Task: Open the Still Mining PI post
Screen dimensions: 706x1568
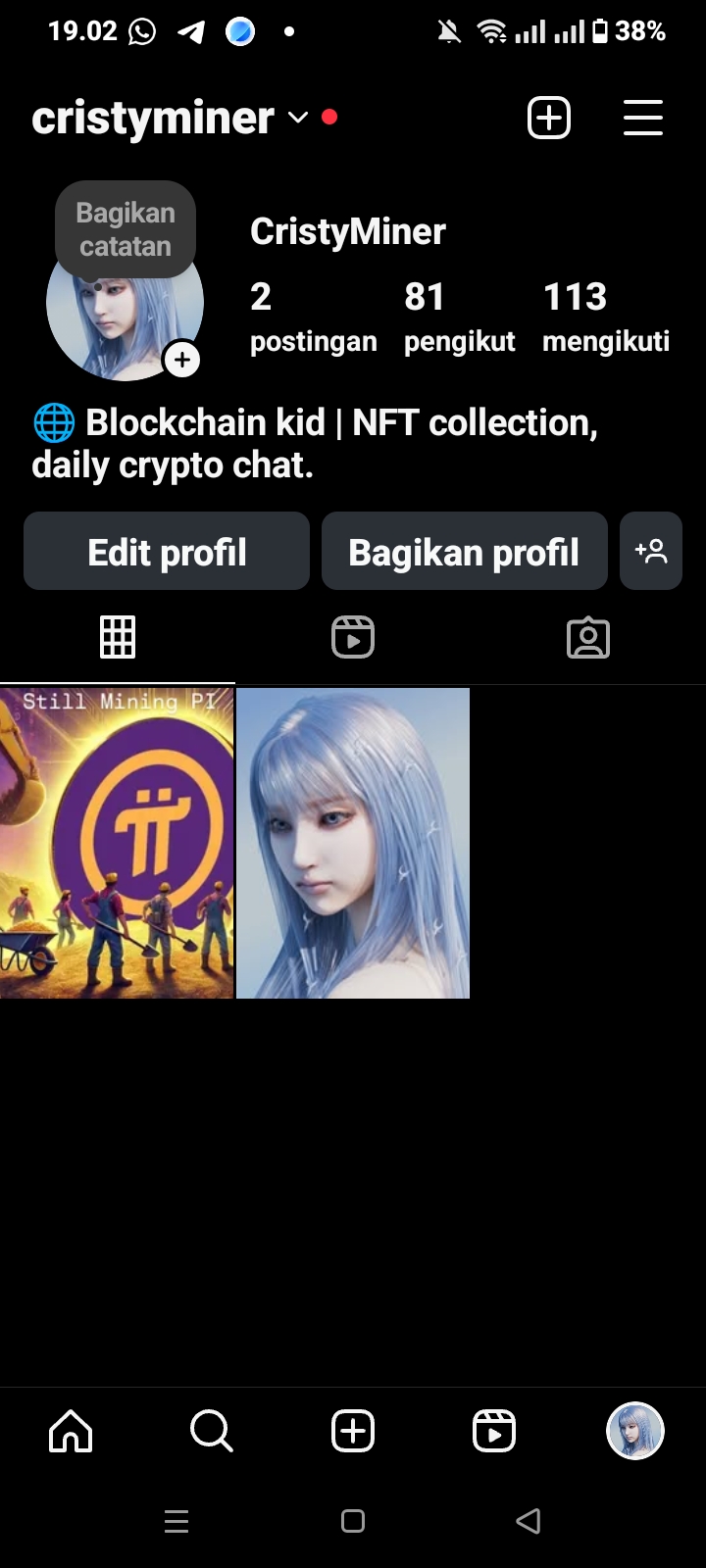Action: (117, 843)
